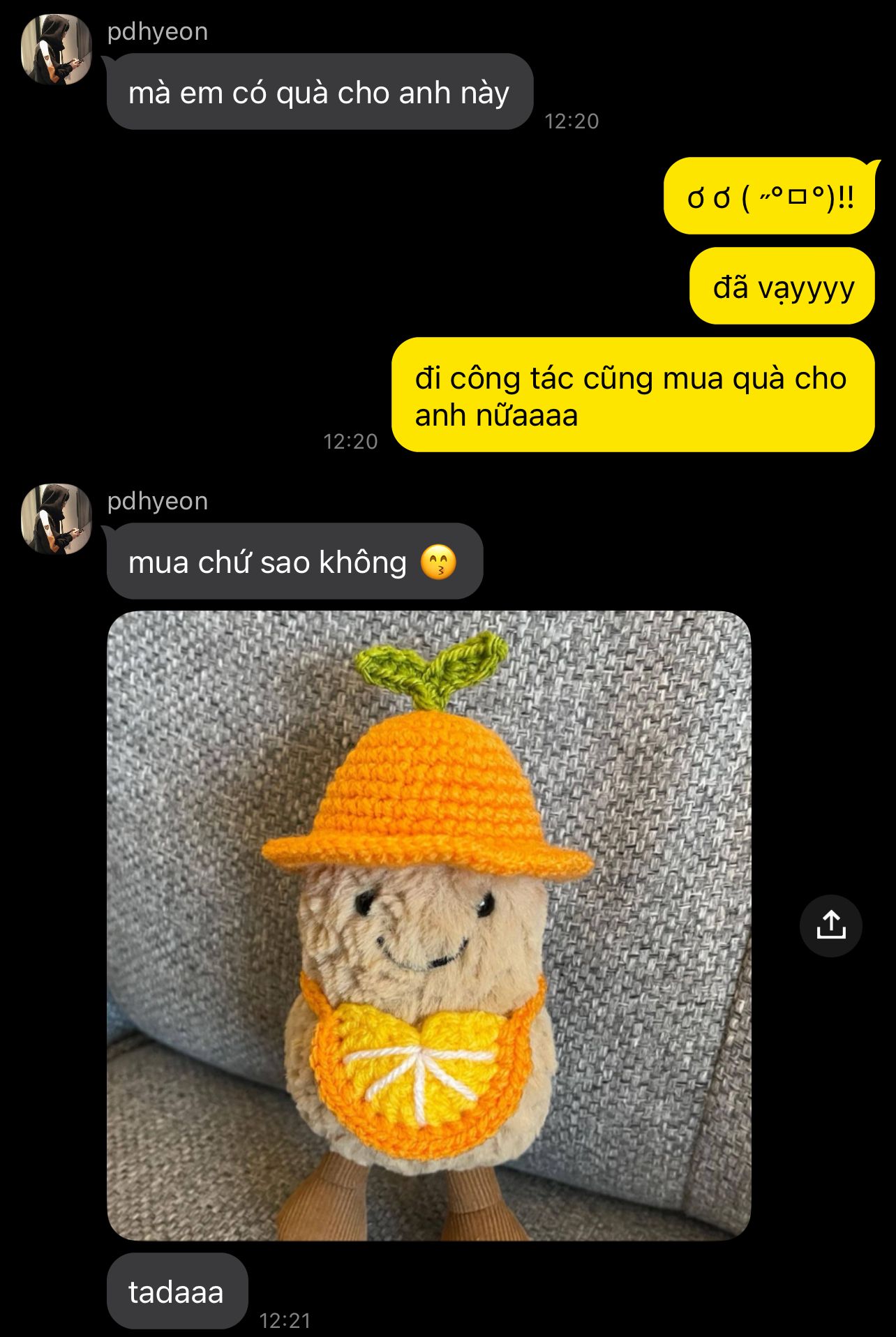Open pdhyeon's avatar above "mà em có quà" message
The width and height of the screenshot is (896, 1337).
click(x=57, y=50)
